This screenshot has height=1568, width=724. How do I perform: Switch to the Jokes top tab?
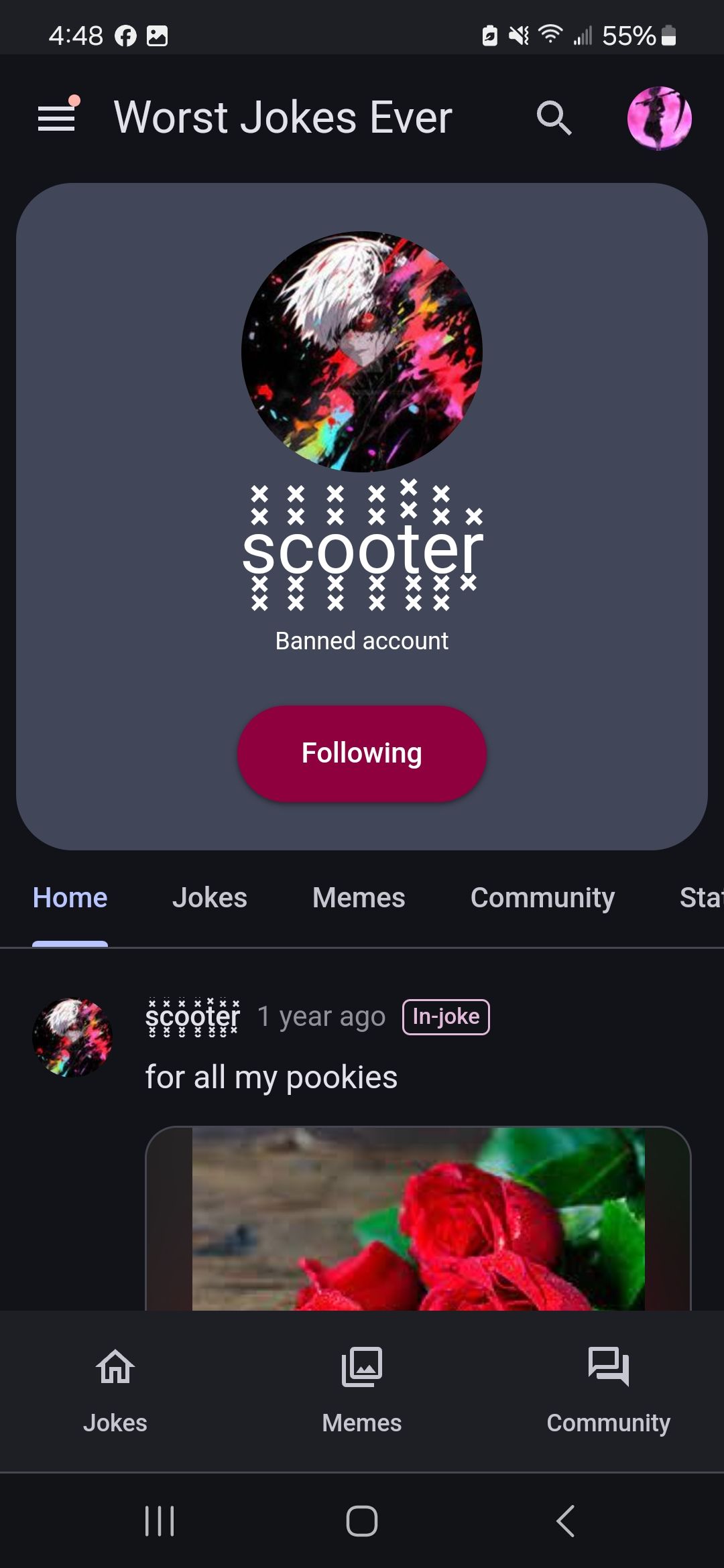point(210,898)
